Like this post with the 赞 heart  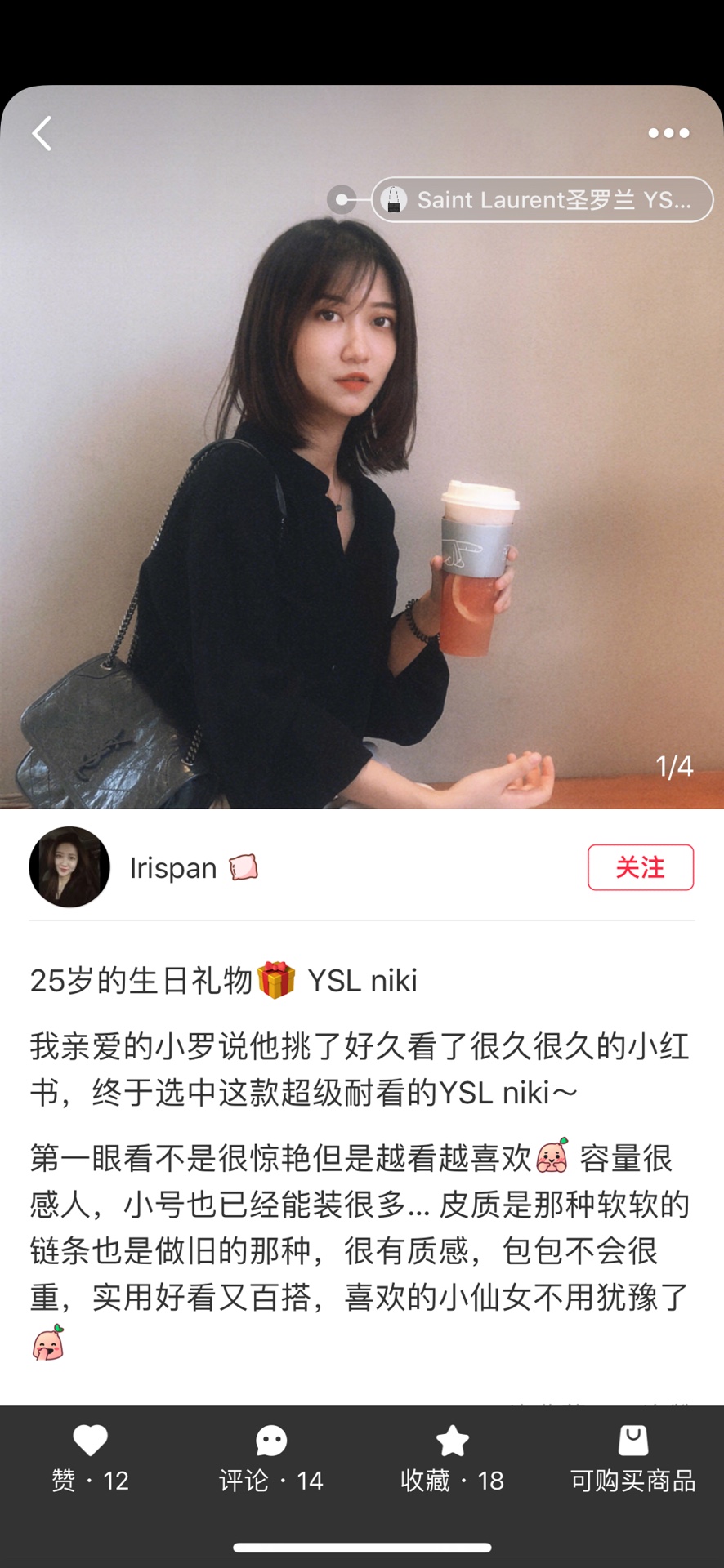coord(90,1459)
